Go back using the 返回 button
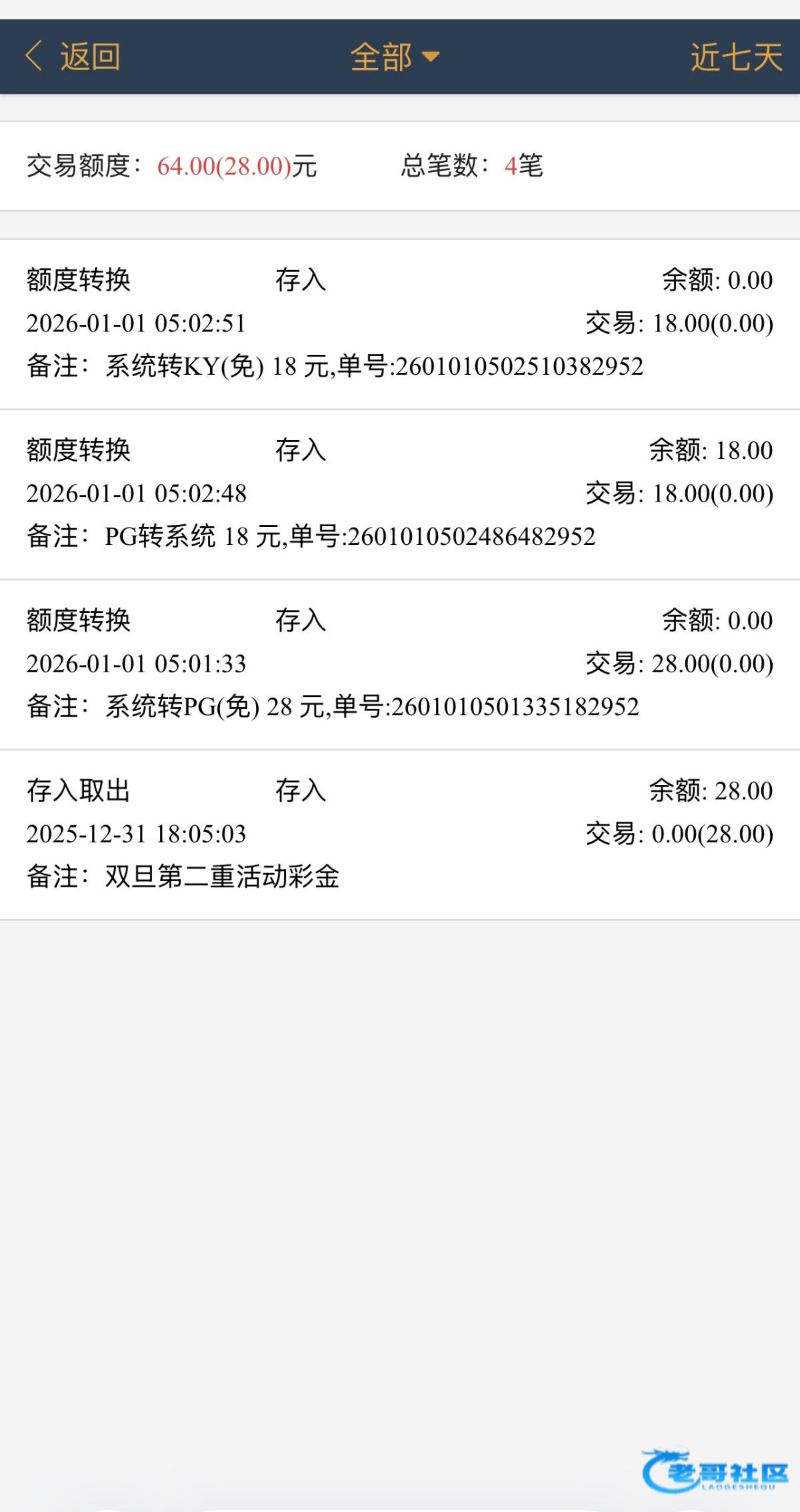 coord(73,57)
